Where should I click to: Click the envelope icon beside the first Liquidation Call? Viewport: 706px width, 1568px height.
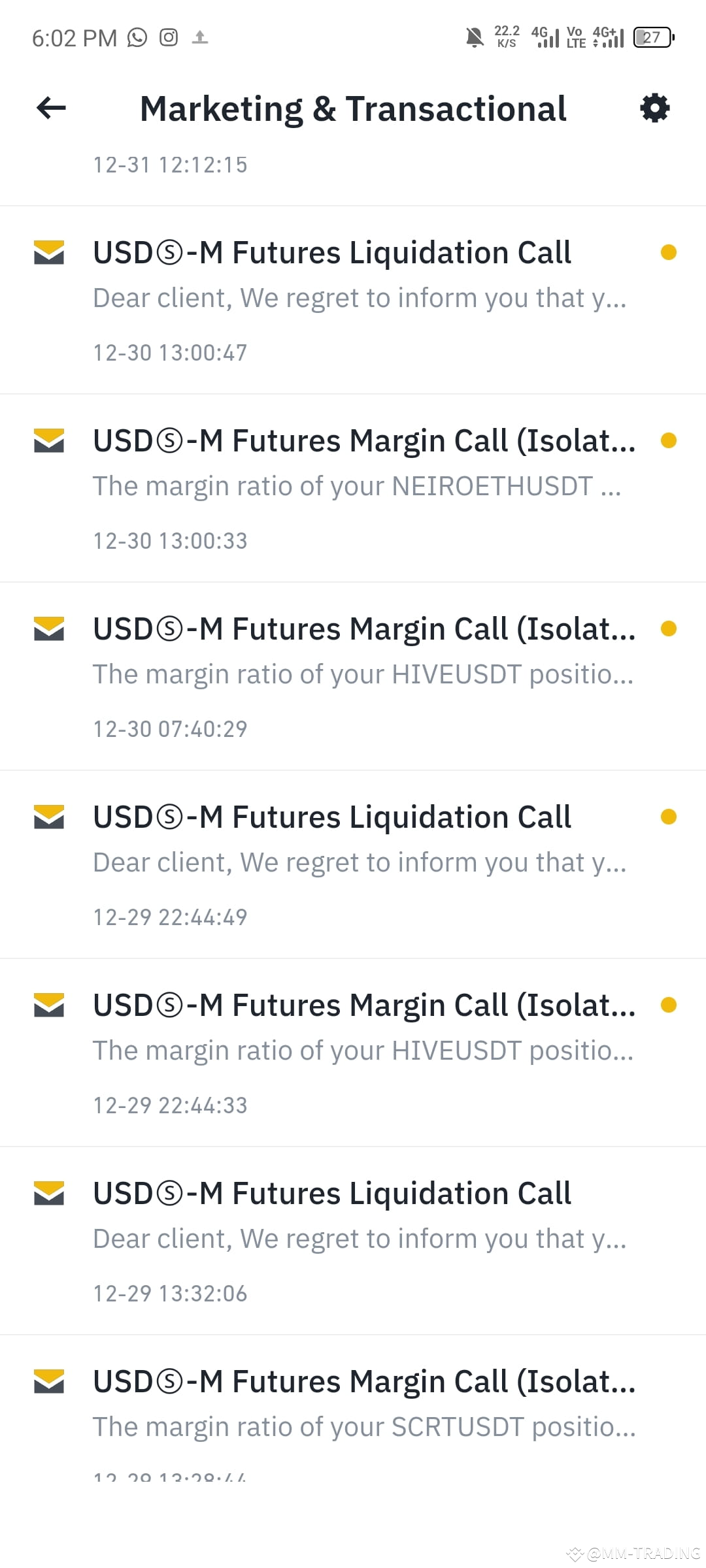[x=48, y=253]
